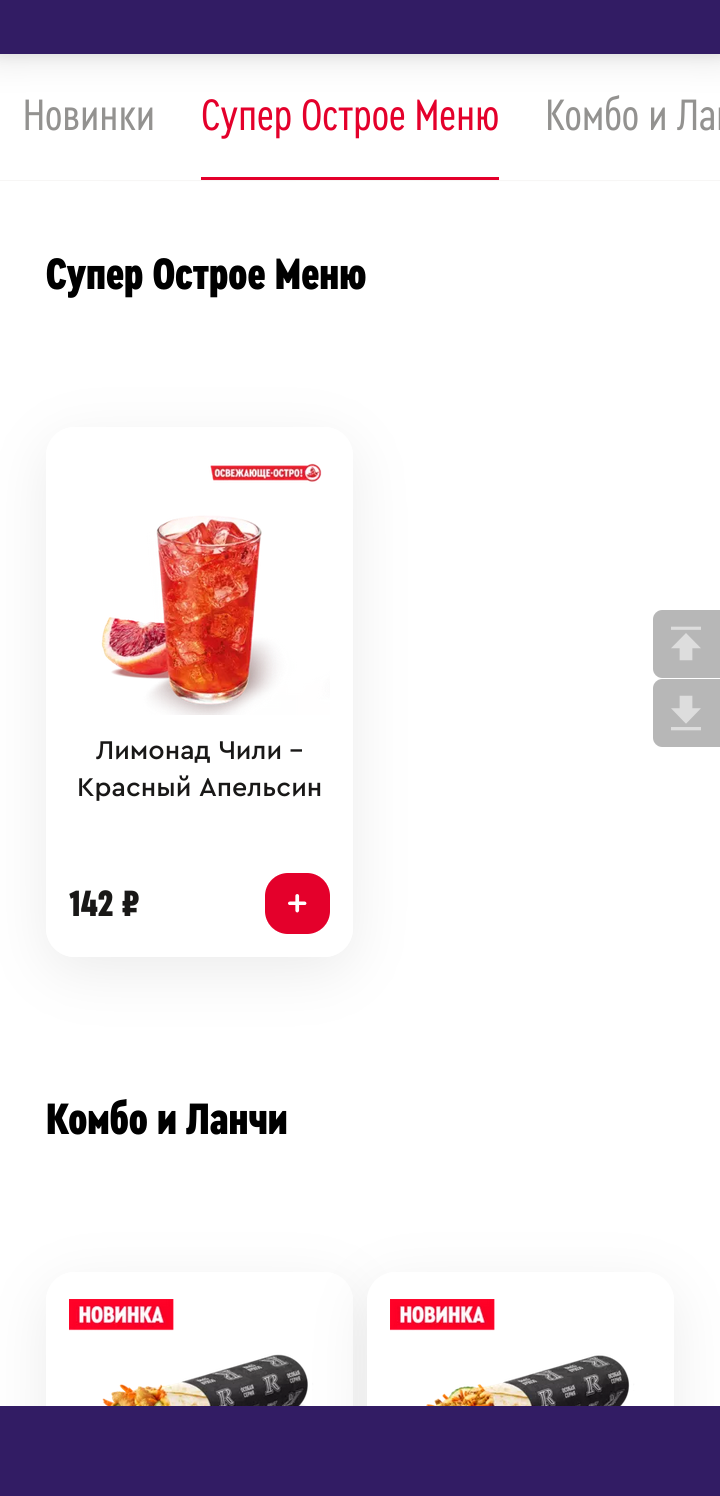Select the Супер Острое Меню tab
Screen dimensions: 720x1496
[349, 117]
